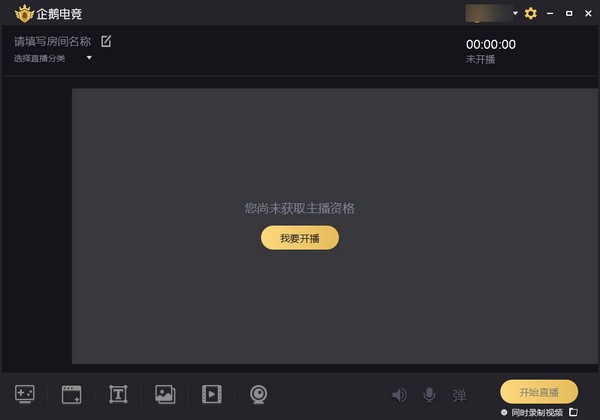Close the 企鹅电竞 window
The height and width of the screenshot is (420, 600).
(x=587, y=13)
